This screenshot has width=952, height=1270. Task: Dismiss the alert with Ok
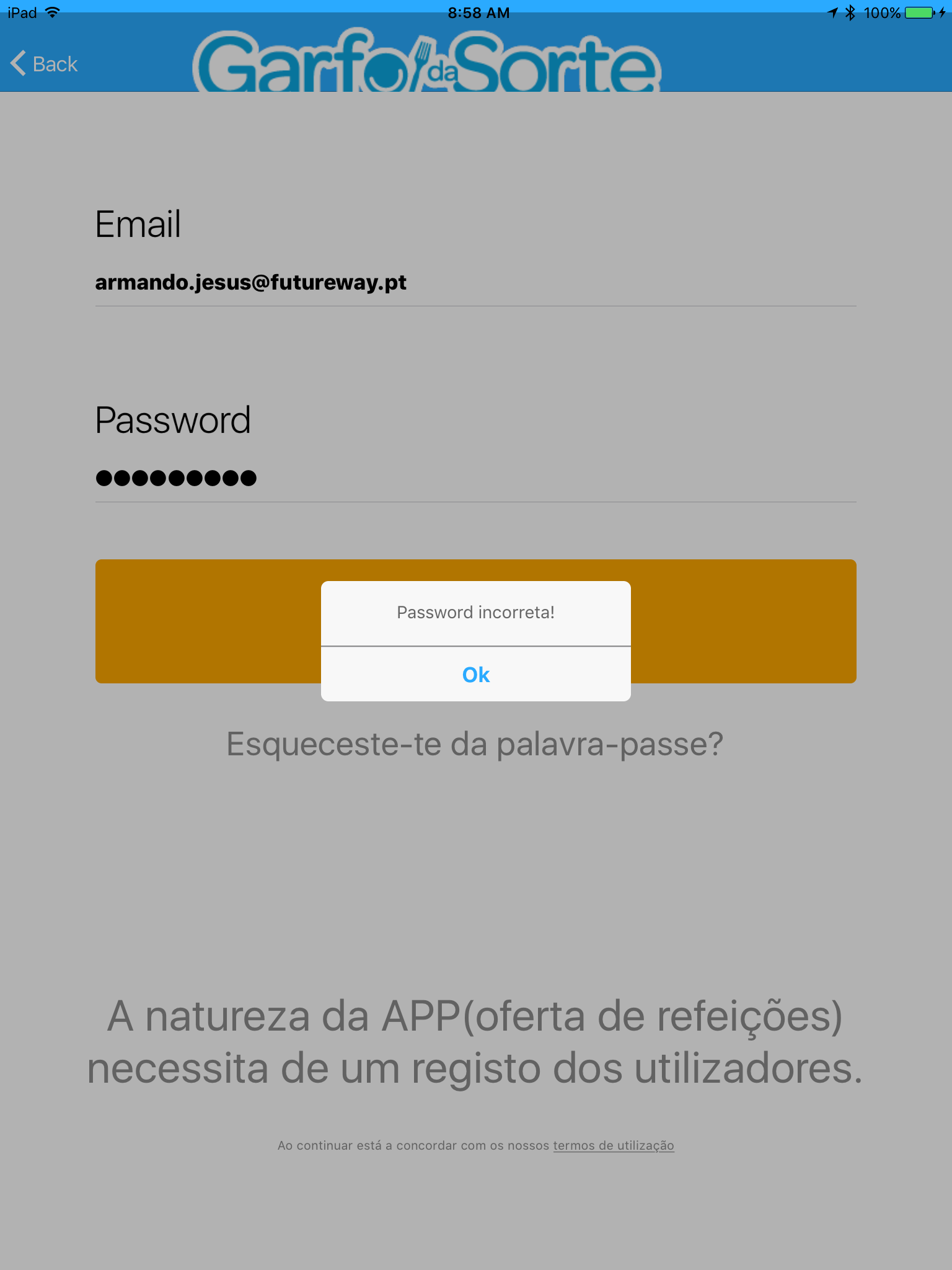pos(475,675)
